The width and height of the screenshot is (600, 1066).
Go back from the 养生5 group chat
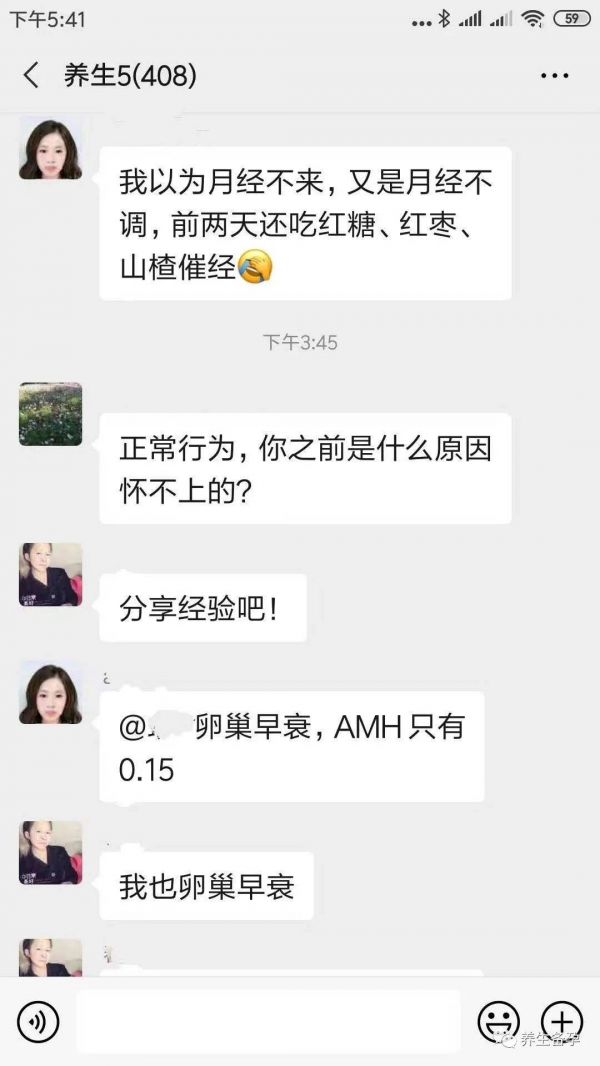coord(32,76)
